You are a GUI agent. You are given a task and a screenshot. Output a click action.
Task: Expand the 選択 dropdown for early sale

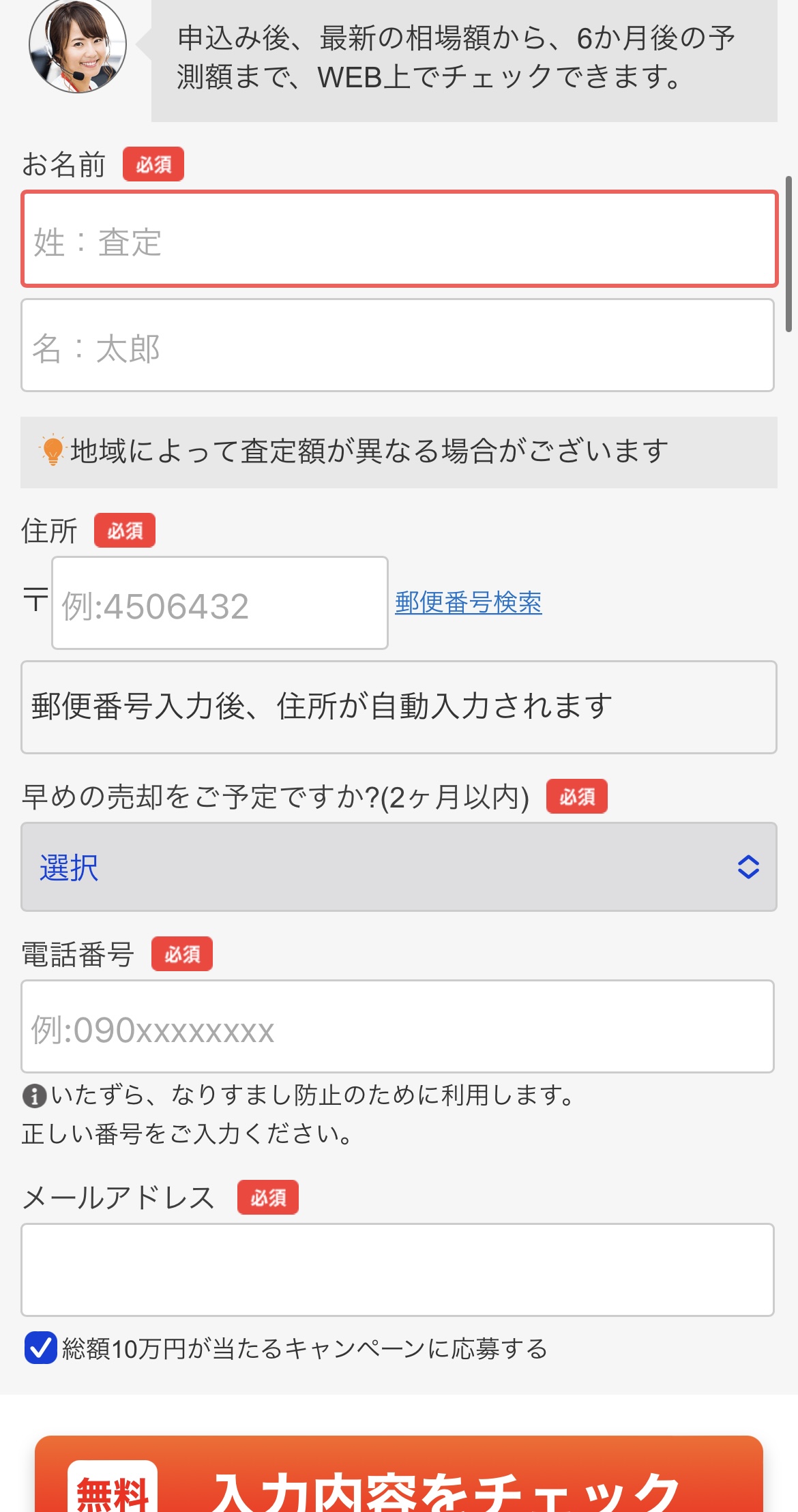point(399,867)
